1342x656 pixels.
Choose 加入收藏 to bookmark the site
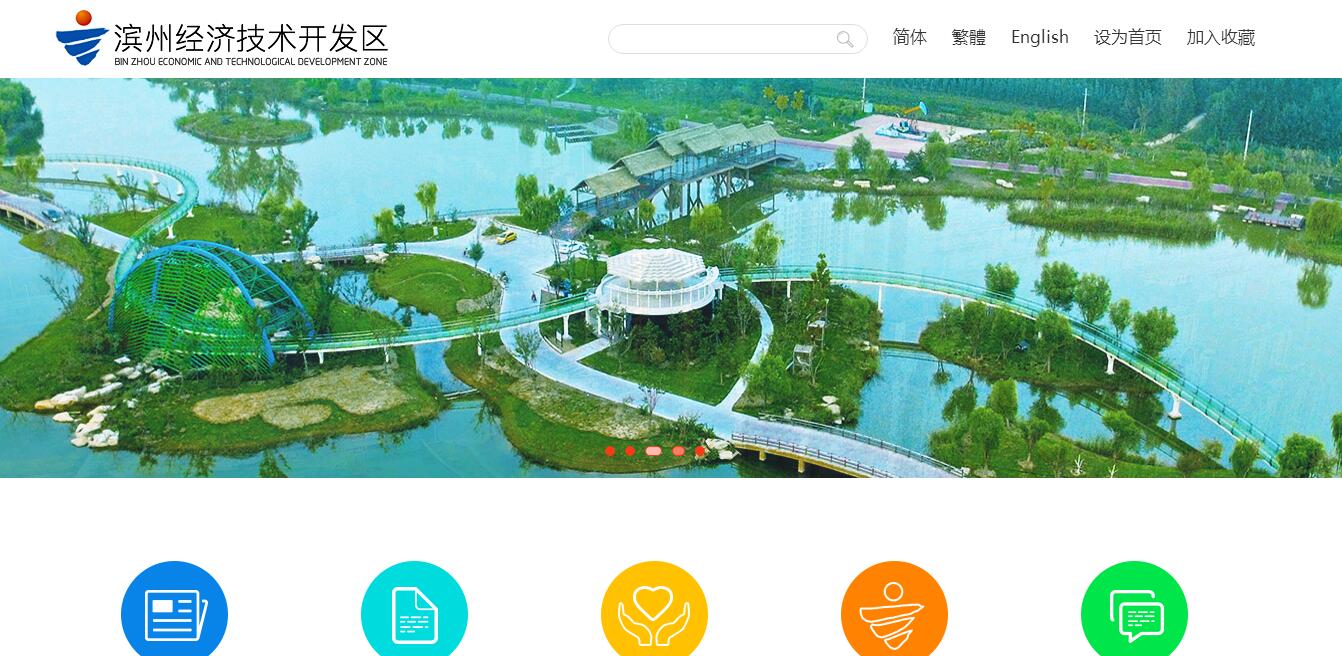point(1221,37)
